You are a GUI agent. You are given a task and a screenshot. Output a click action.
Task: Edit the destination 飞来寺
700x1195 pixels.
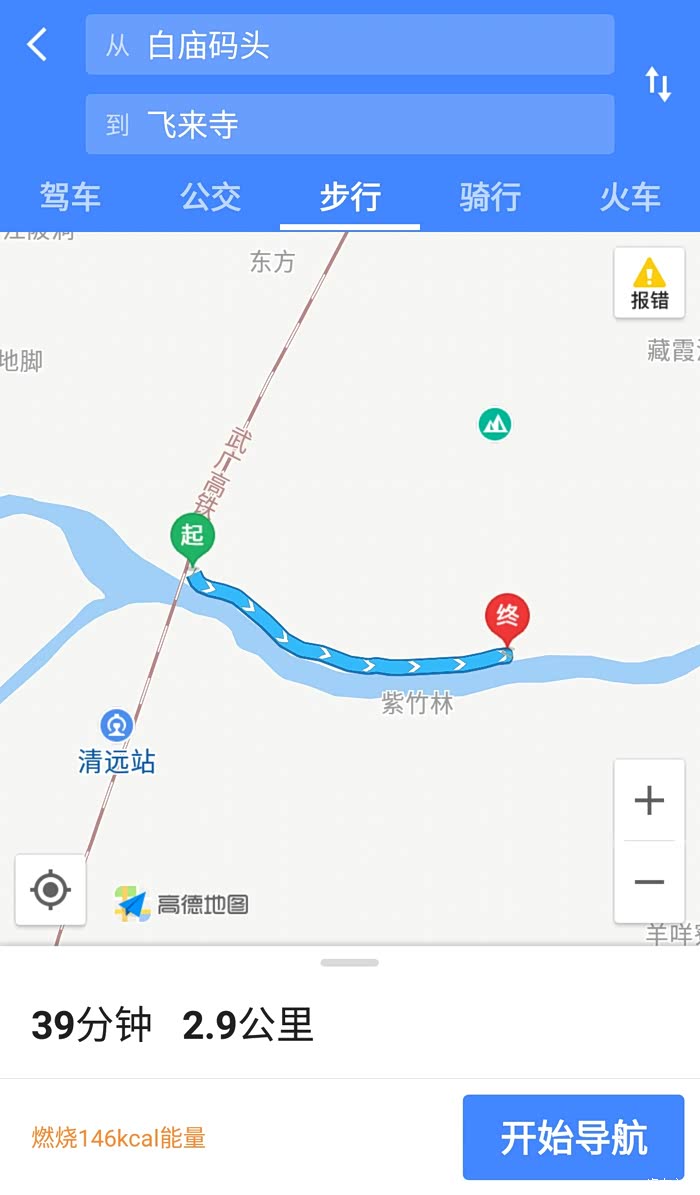349,124
